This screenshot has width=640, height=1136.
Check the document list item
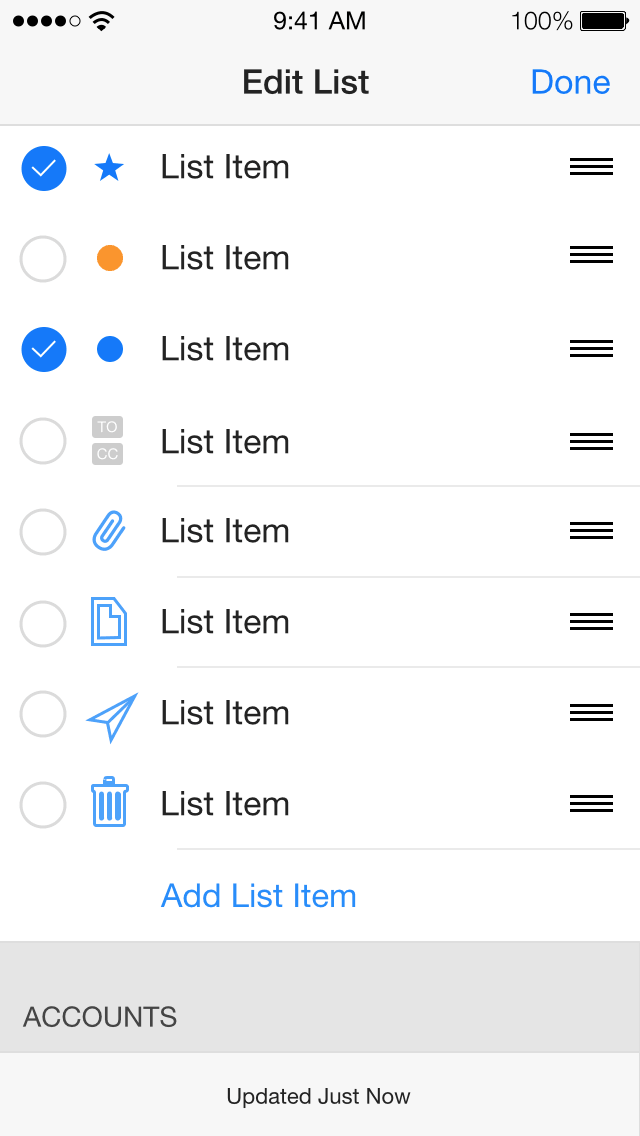click(43, 623)
